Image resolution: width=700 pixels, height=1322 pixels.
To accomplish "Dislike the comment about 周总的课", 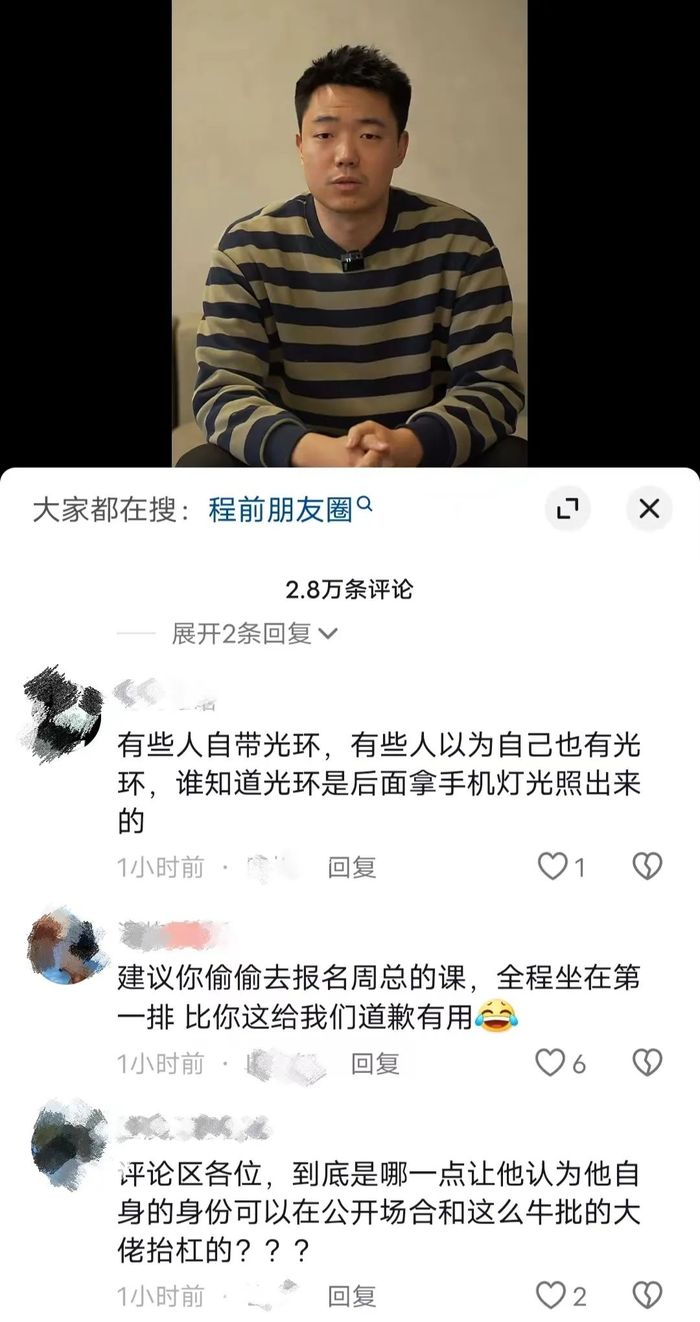I will tap(648, 1063).
